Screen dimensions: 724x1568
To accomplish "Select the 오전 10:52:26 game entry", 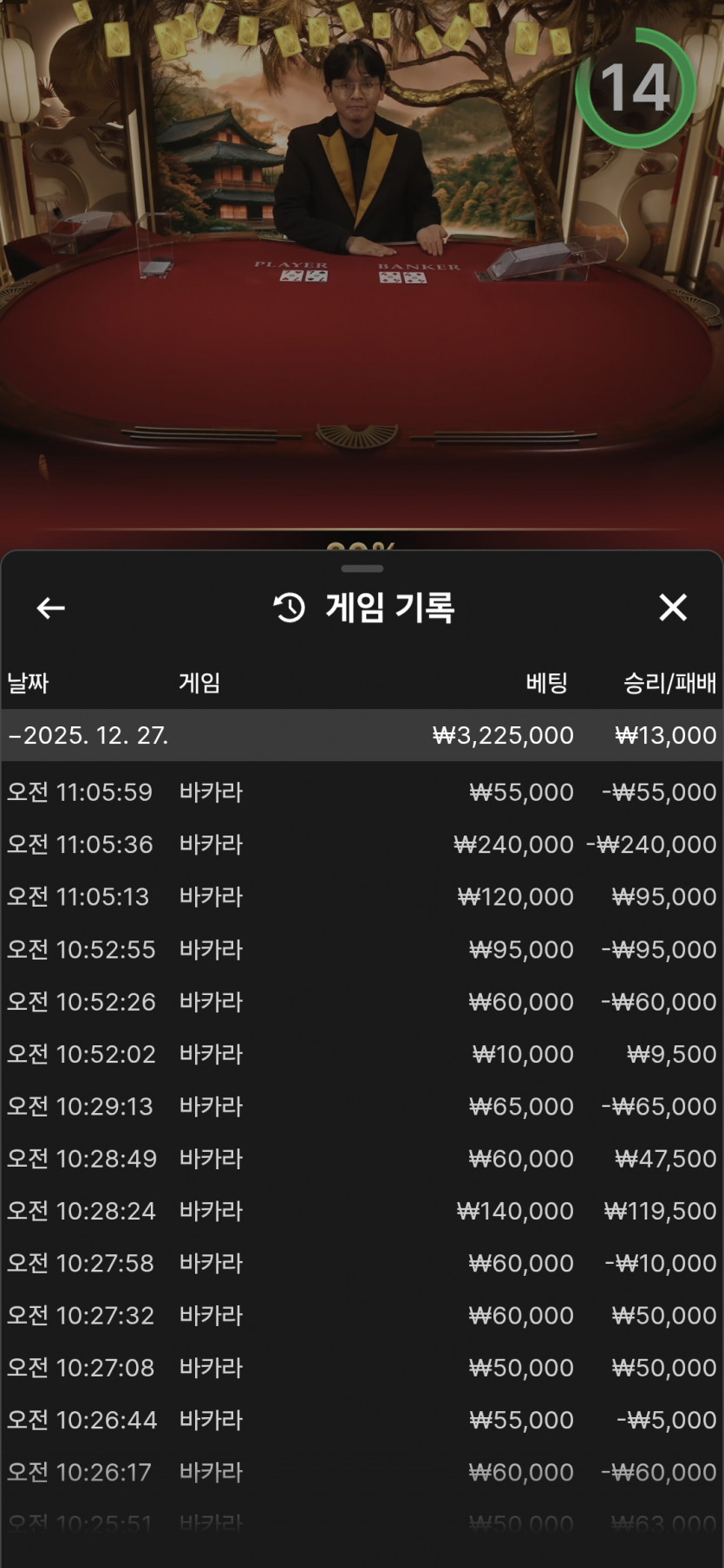I will pos(362,1001).
